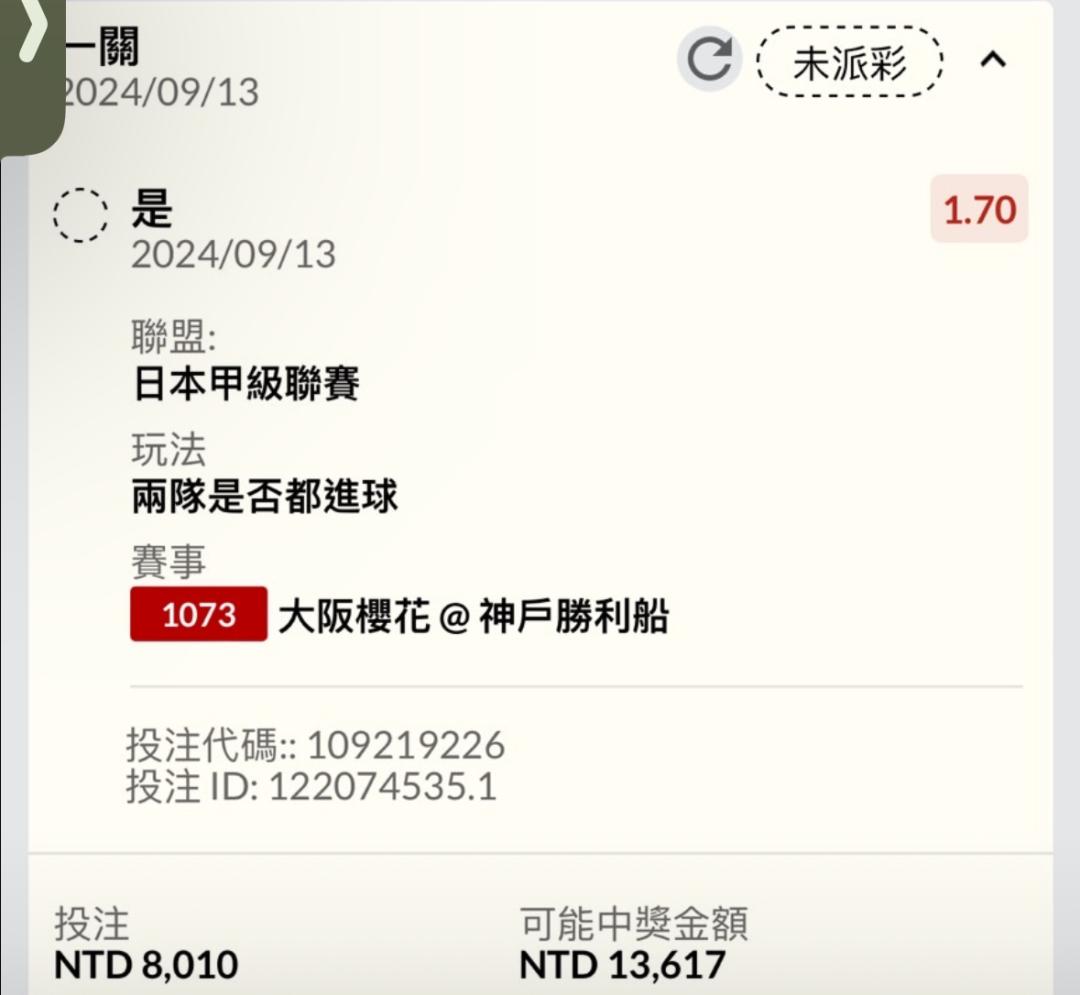The width and height of the screenshot is (1080, 995).
Task: Tap the 未派彩 status badge
Action: [849, 62]
